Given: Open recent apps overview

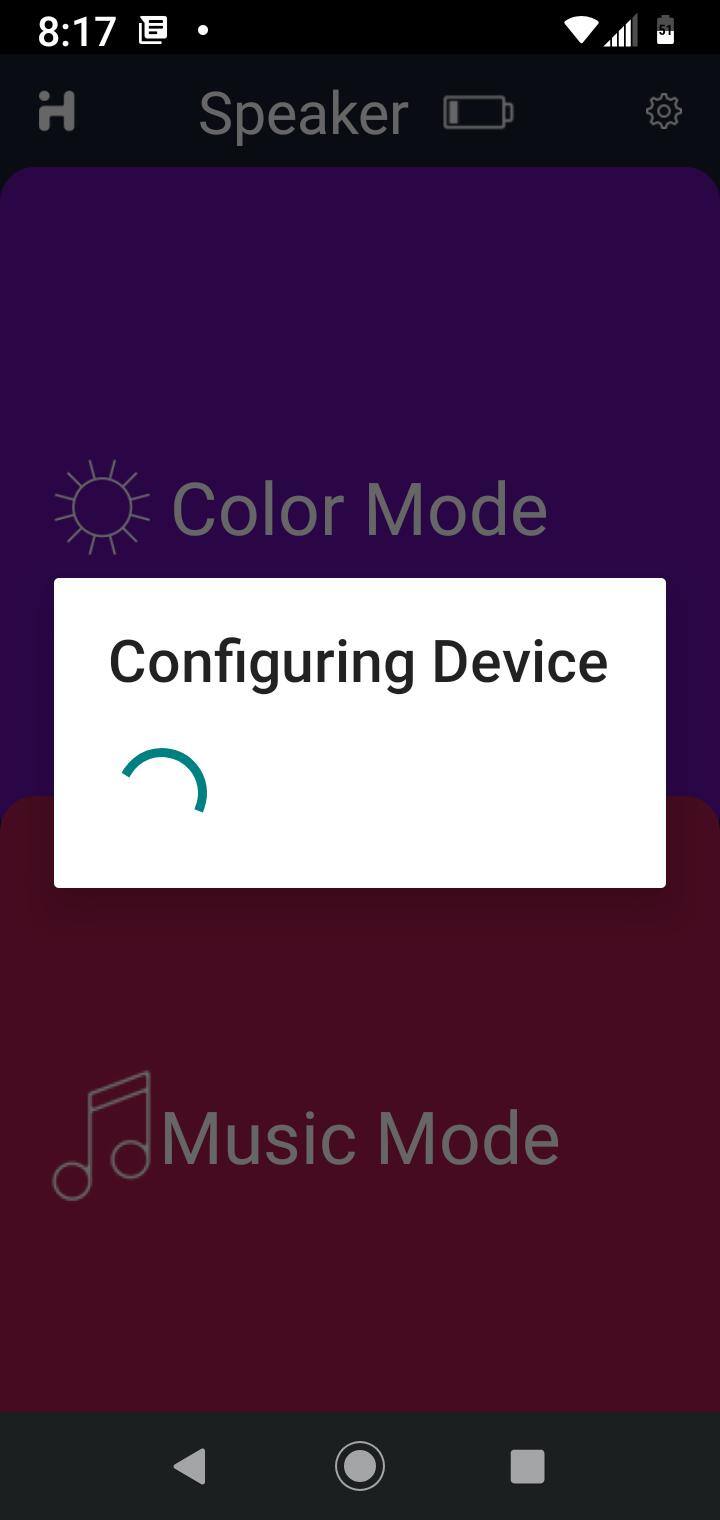Looking at the screenshot, I should click(527, 1466).
